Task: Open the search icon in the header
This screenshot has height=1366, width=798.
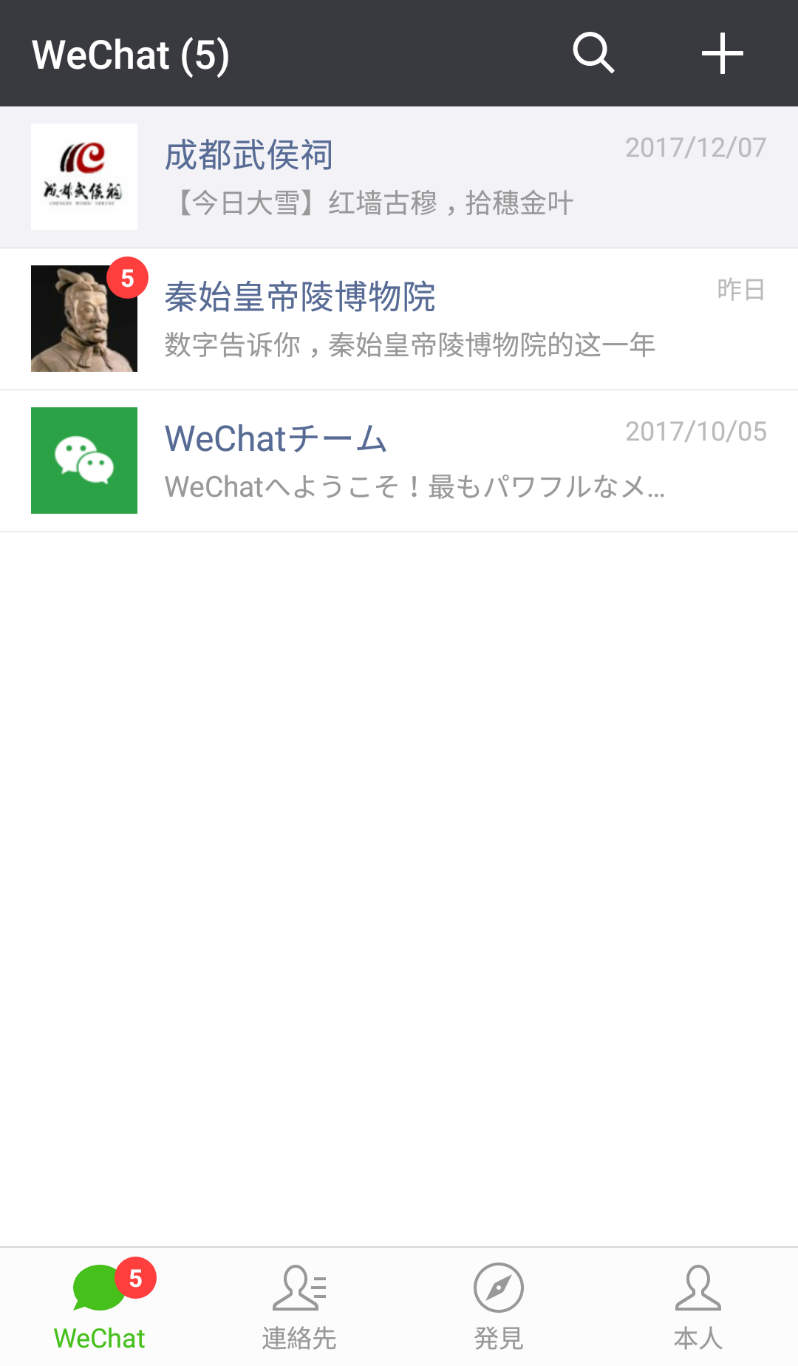Action: pos(593,53)
